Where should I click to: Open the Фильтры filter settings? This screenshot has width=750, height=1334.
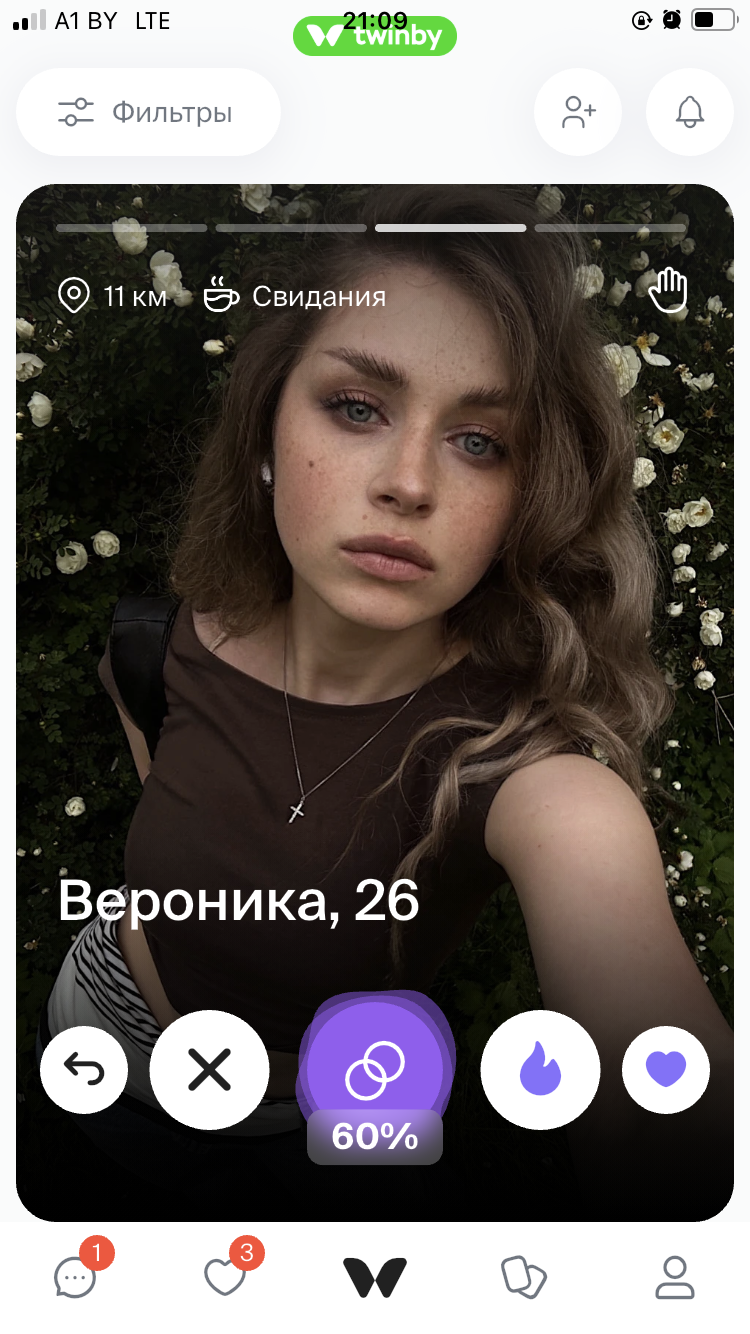pyautogui.click(x=148, y=112)
